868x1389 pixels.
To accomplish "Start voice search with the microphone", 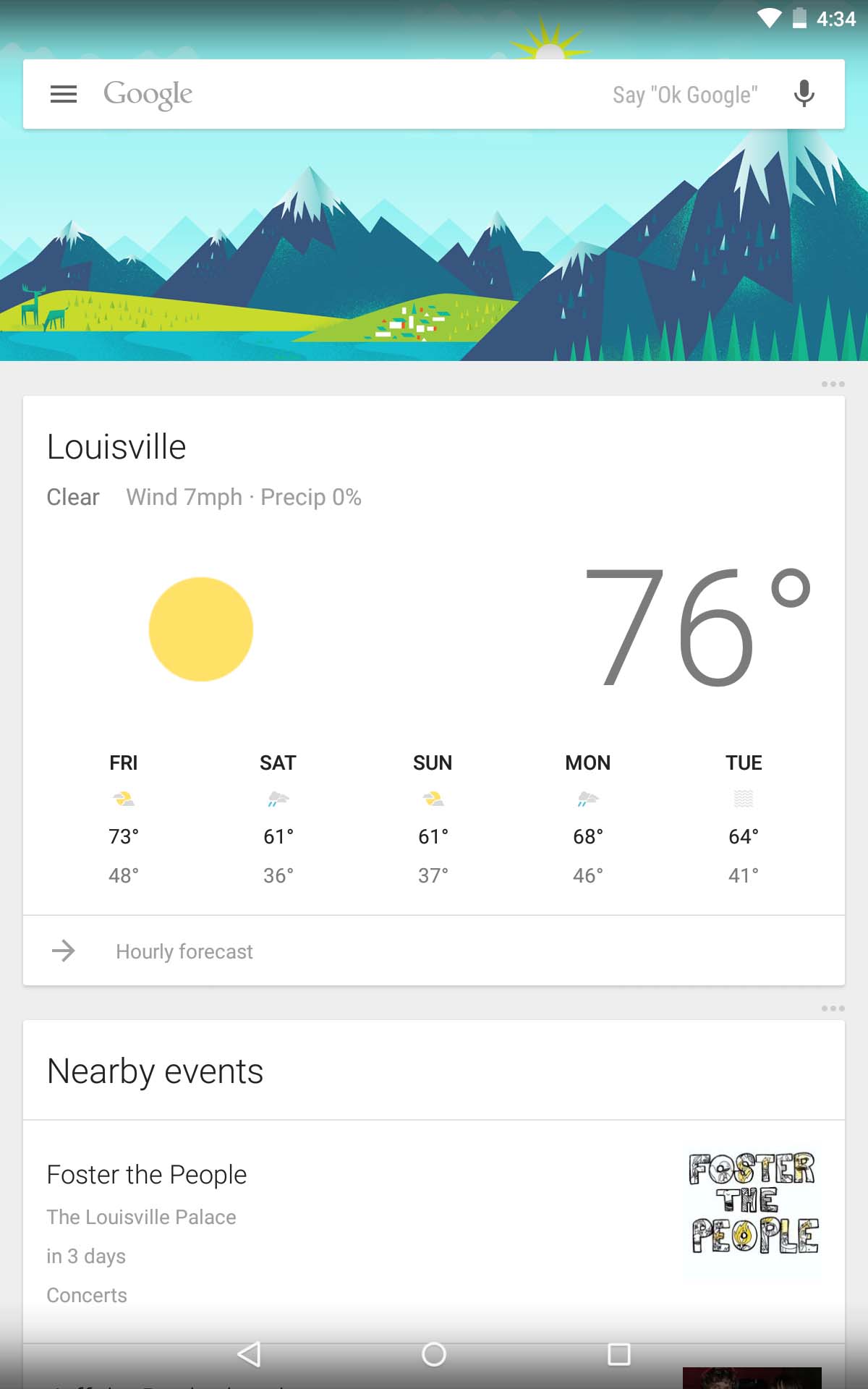I will [804, 94].
